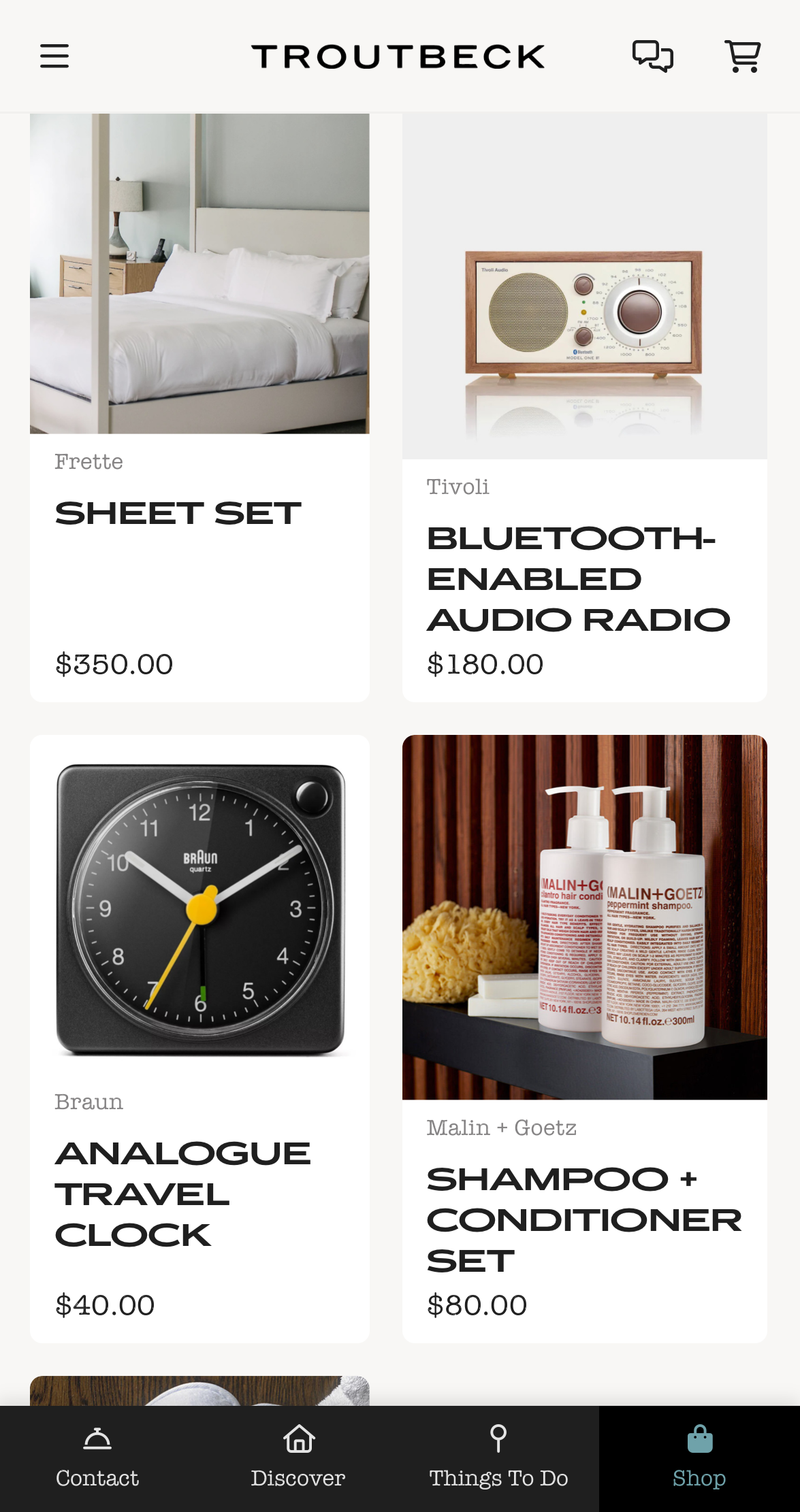Screen dimensions: 800x1512
Task: Open the Frette Sheet Set product
Action: [199, 408]
